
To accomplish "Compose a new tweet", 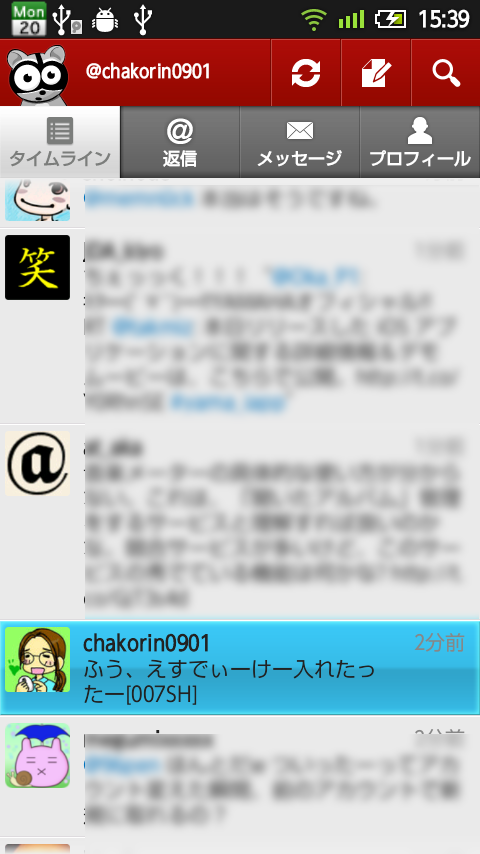I will tap(376, 73).
